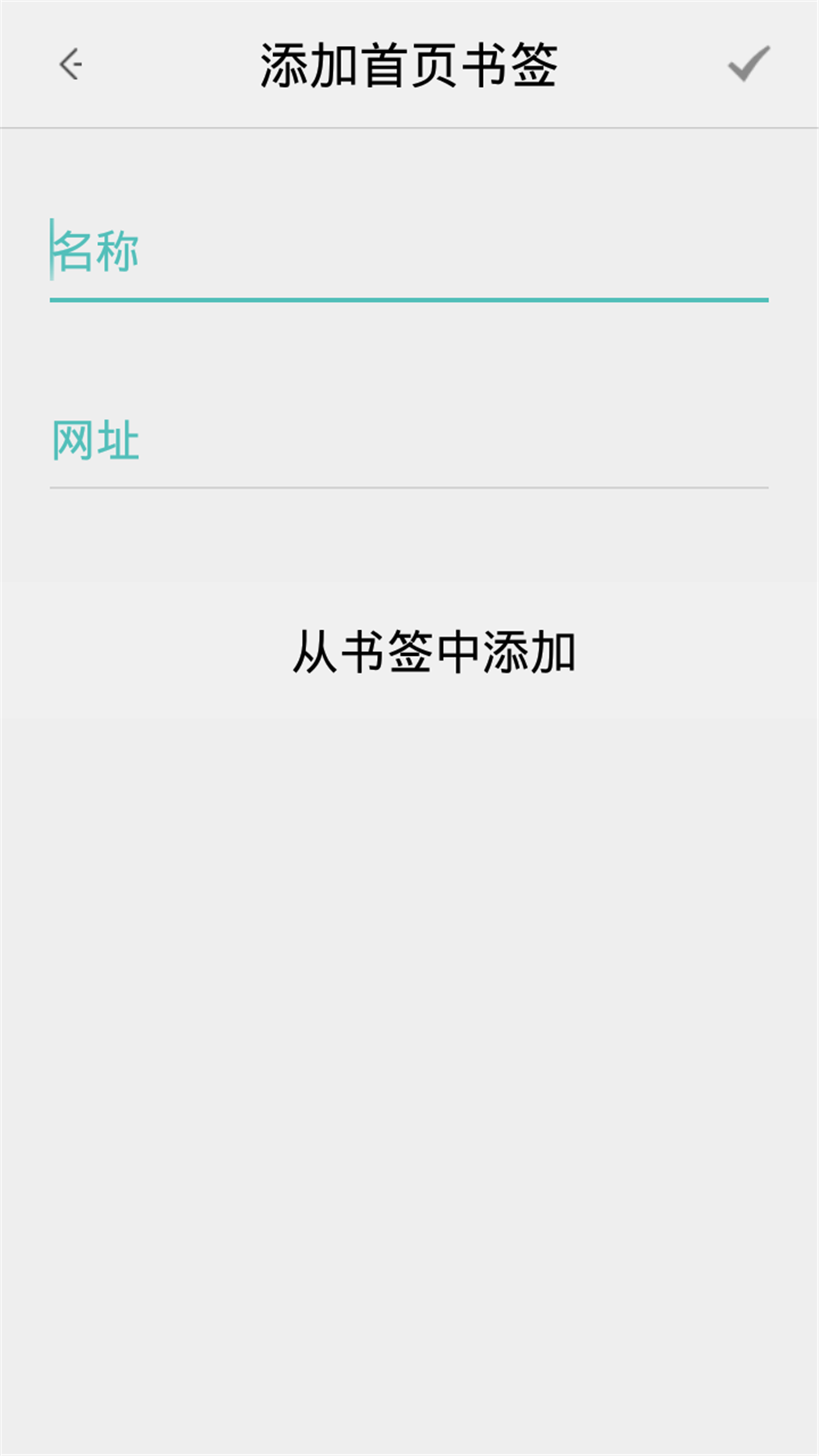The width and height of the screenshot is (819, 1456).
Task: Tap the 网址 URL field
Action: 409,441
